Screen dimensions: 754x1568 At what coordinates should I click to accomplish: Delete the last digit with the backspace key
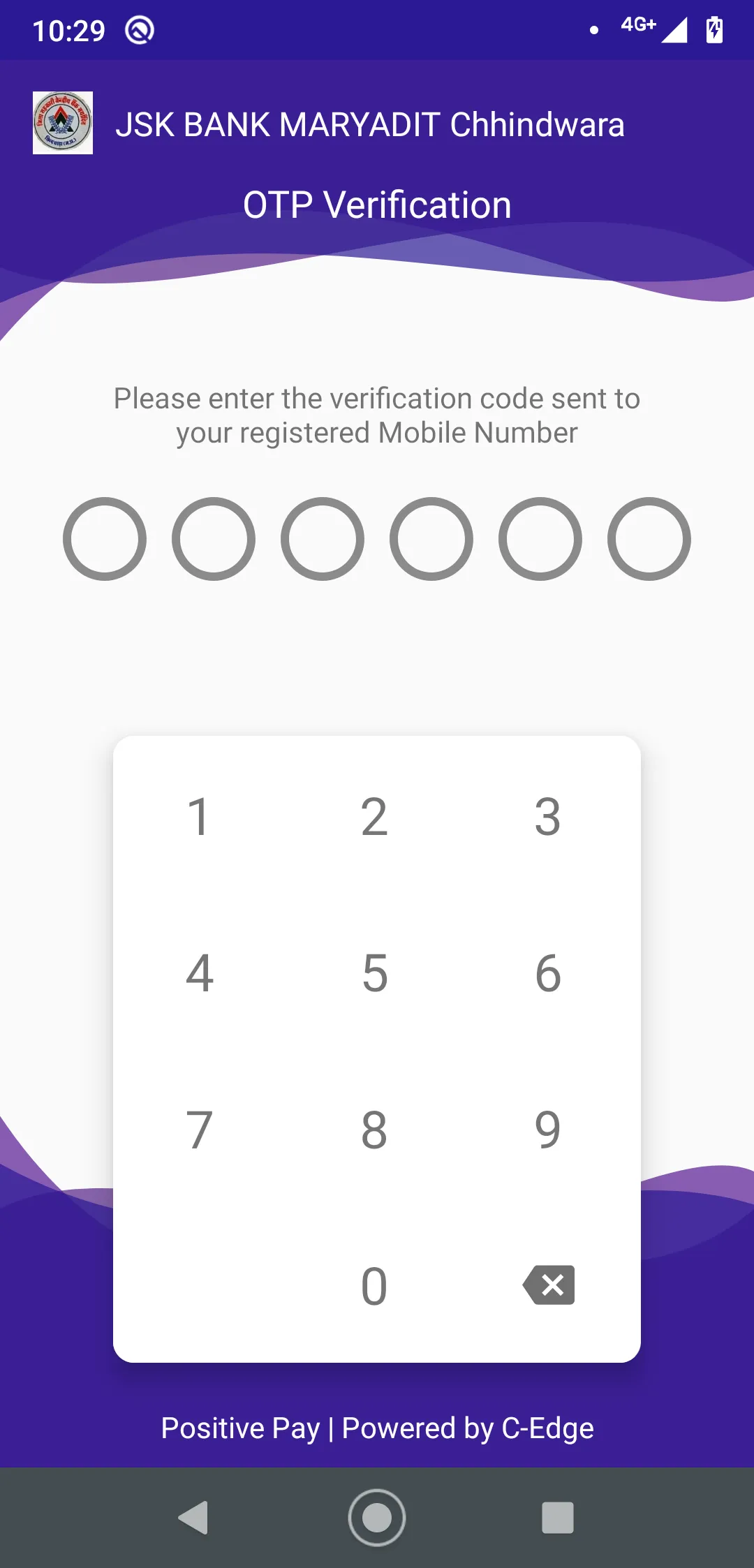click(x=549, y=1285)
